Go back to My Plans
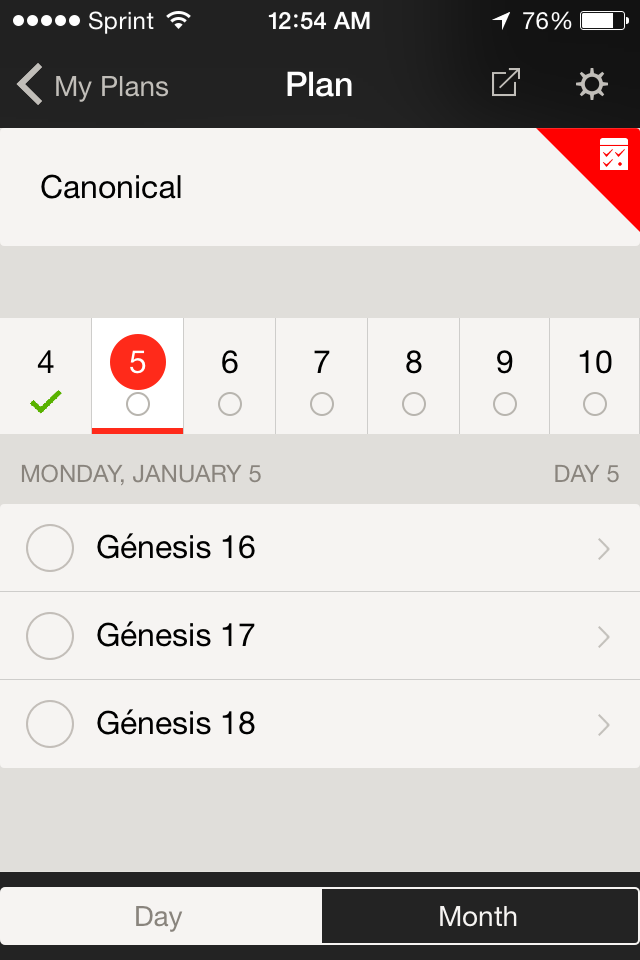The width and height of the screenshot is (640, 960). pyautogui.click(x=92, y=86)
